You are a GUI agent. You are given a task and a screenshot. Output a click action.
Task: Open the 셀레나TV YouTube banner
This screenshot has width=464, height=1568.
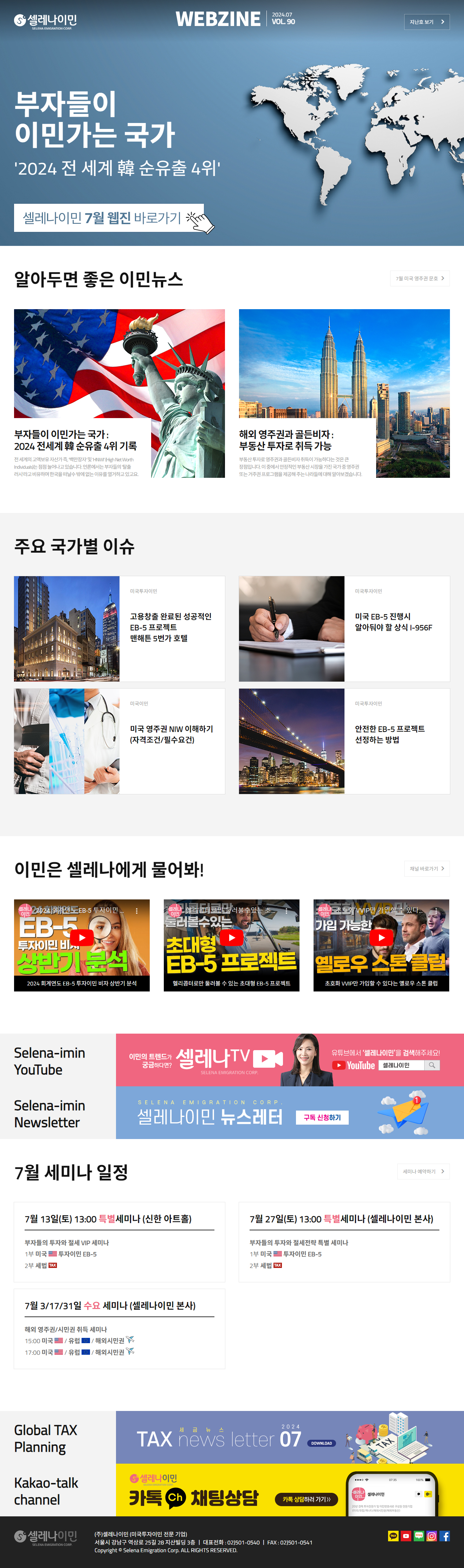point(289,1060)
